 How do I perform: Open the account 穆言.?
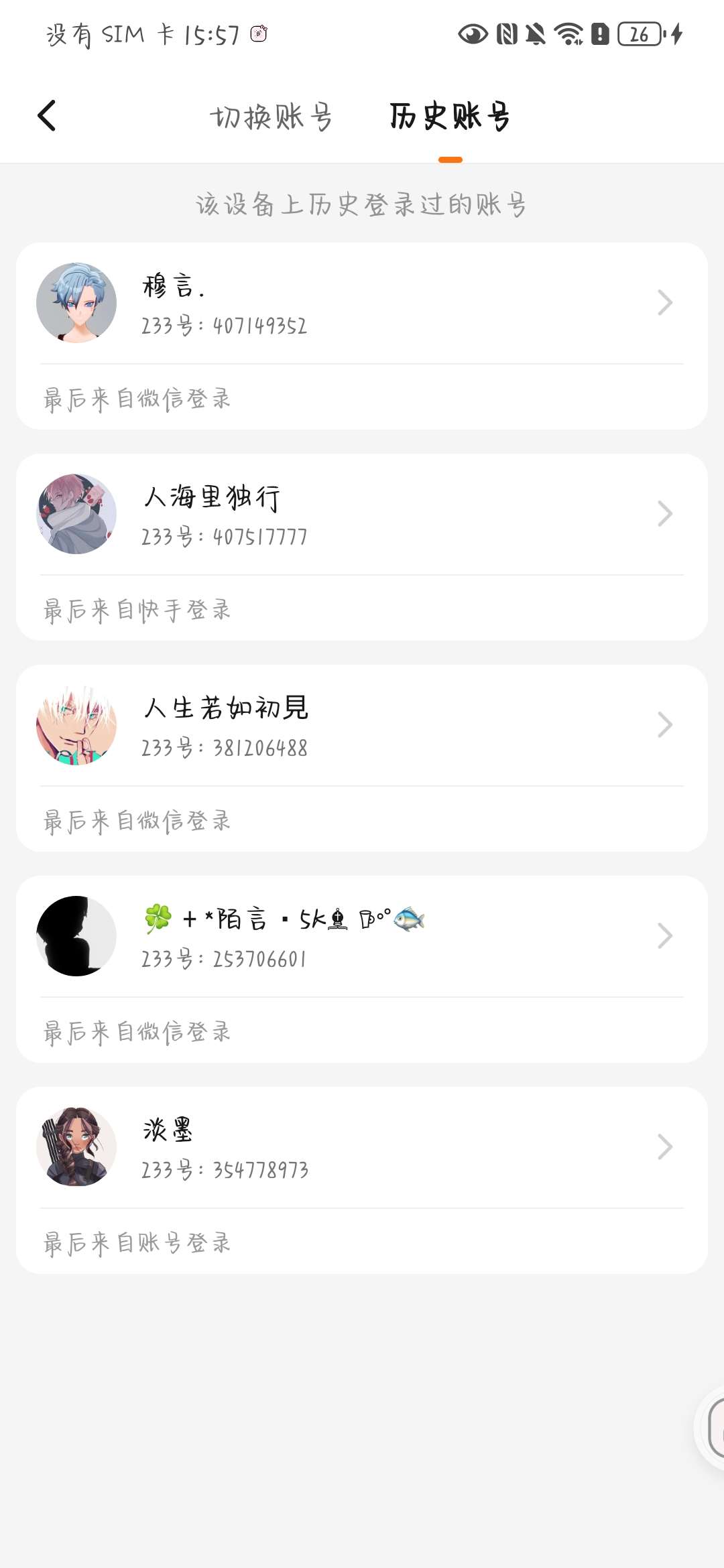[362, 304]
